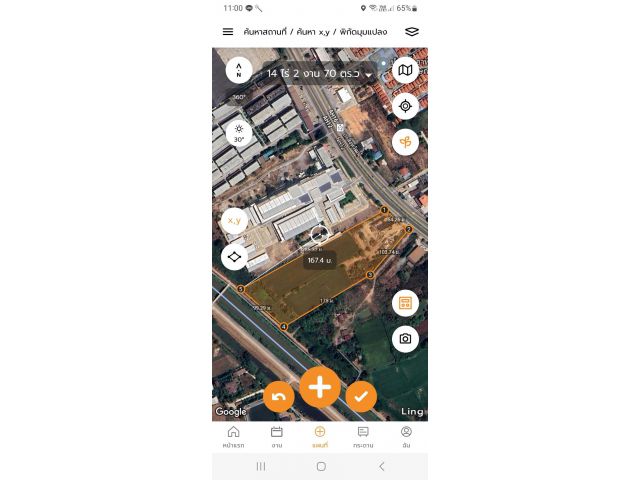Image resolution: width=640 pixels, height=480 pixels.
Task: Open x,y coordinate entry
Action: click(x=234, y=221)
